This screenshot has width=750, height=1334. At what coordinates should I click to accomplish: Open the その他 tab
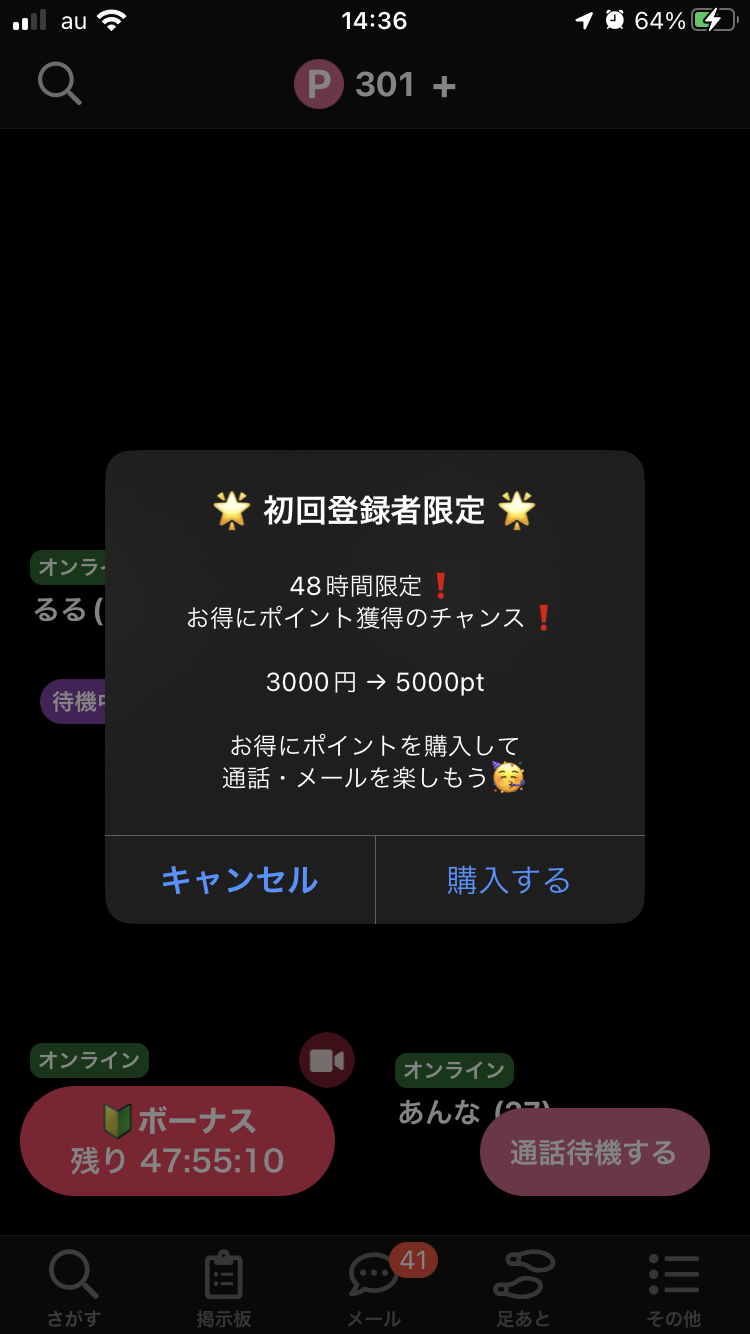pyautogui.click(x=674, y=1289)
